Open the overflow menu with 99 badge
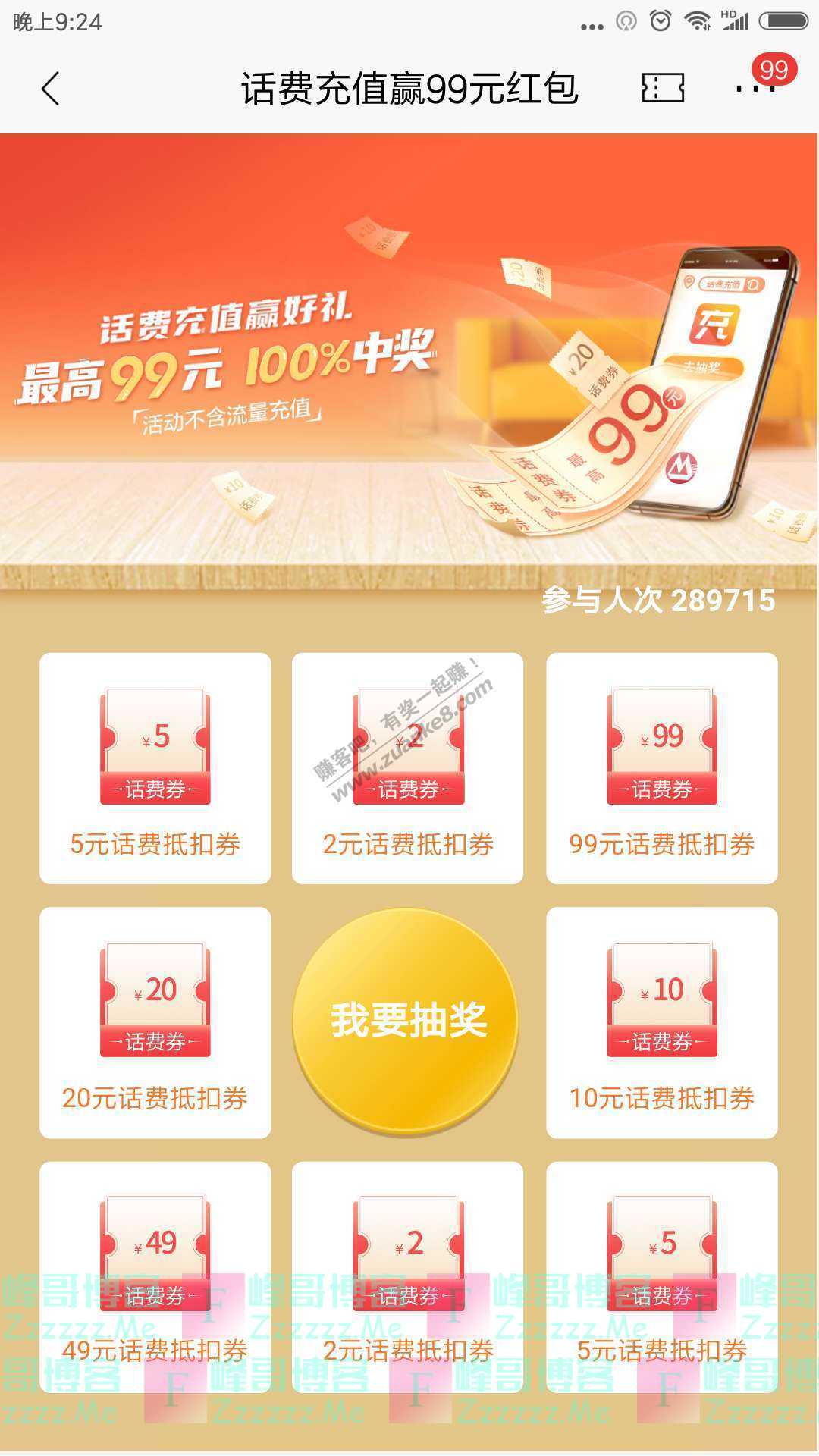819x1456 pixels. (755, 88)
